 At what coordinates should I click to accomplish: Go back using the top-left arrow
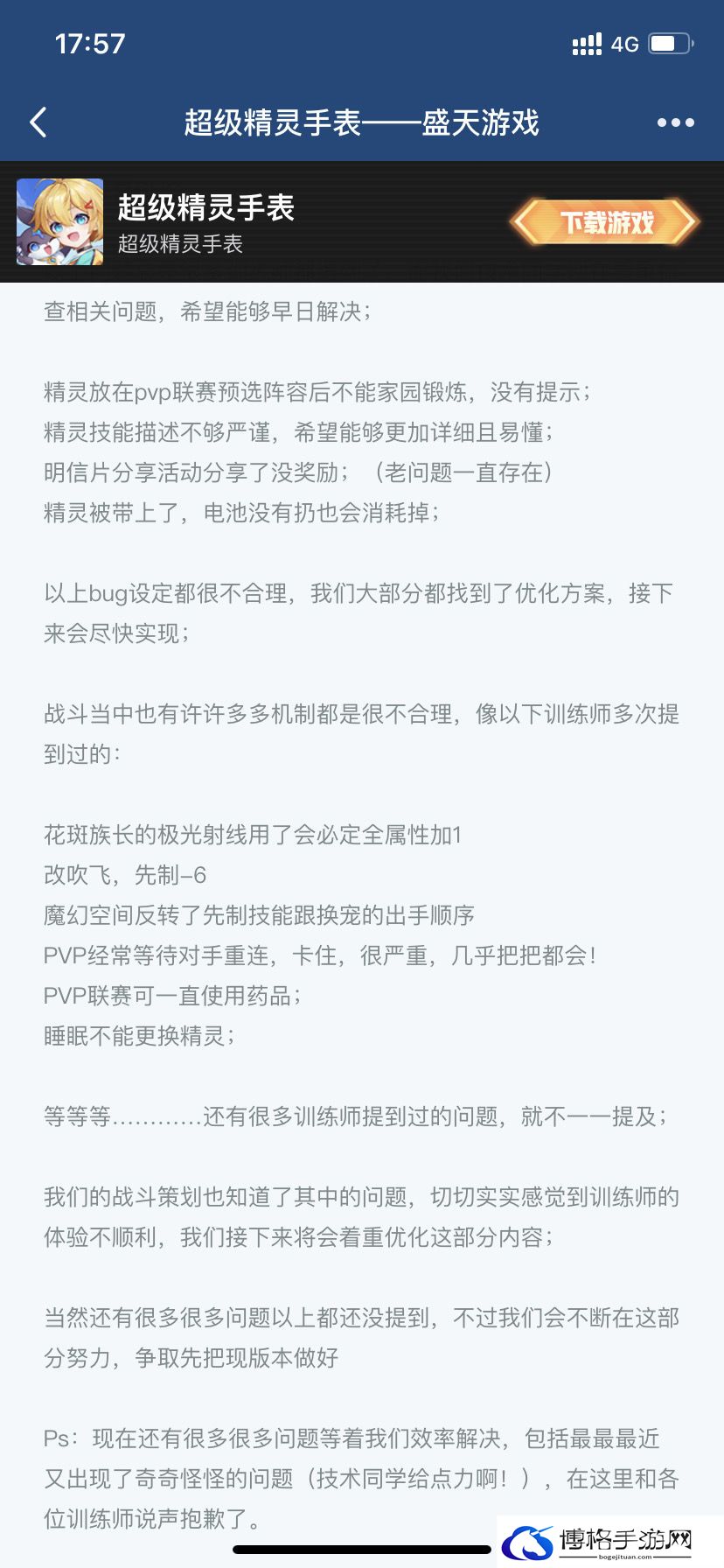38,122
